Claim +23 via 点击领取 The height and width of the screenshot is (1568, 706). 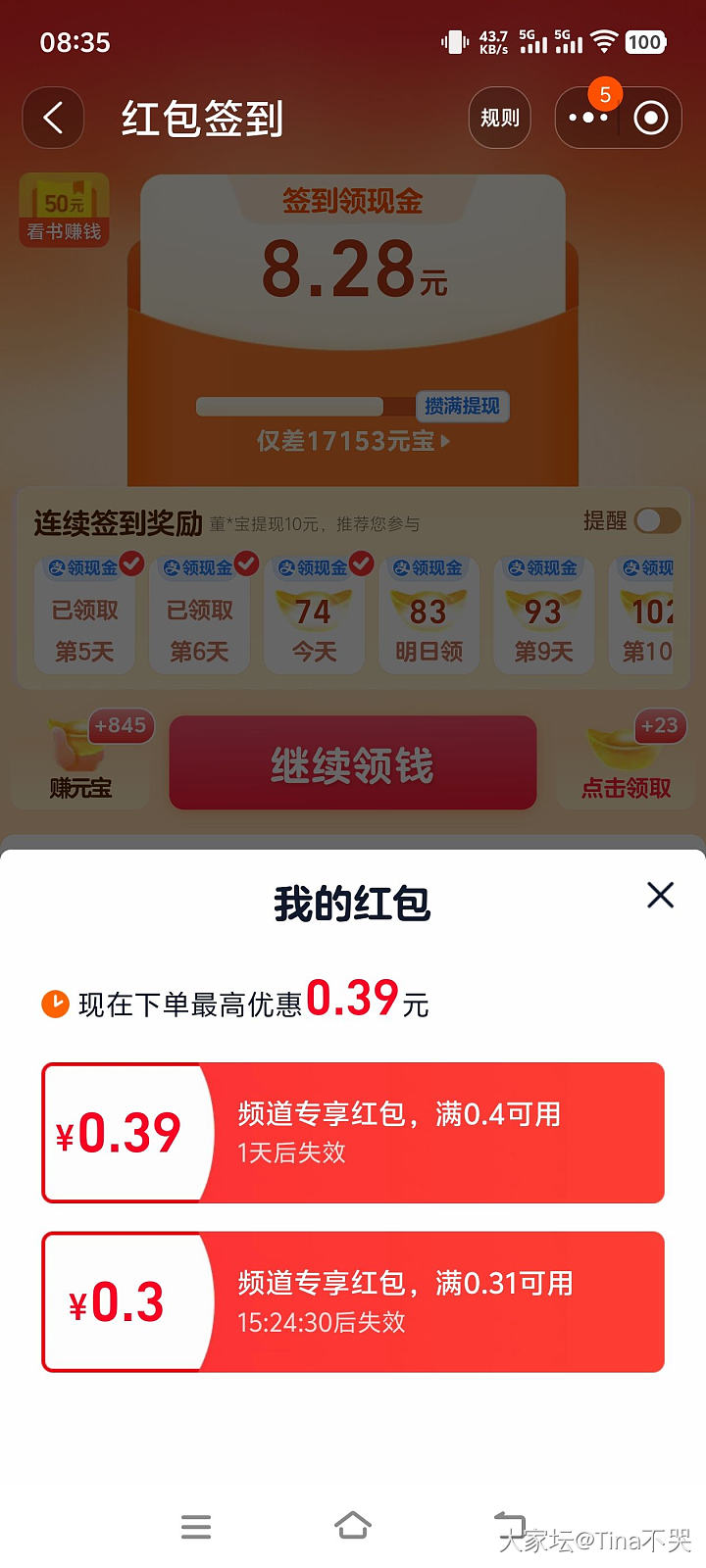pyautogui.click(x=628, y=759)
